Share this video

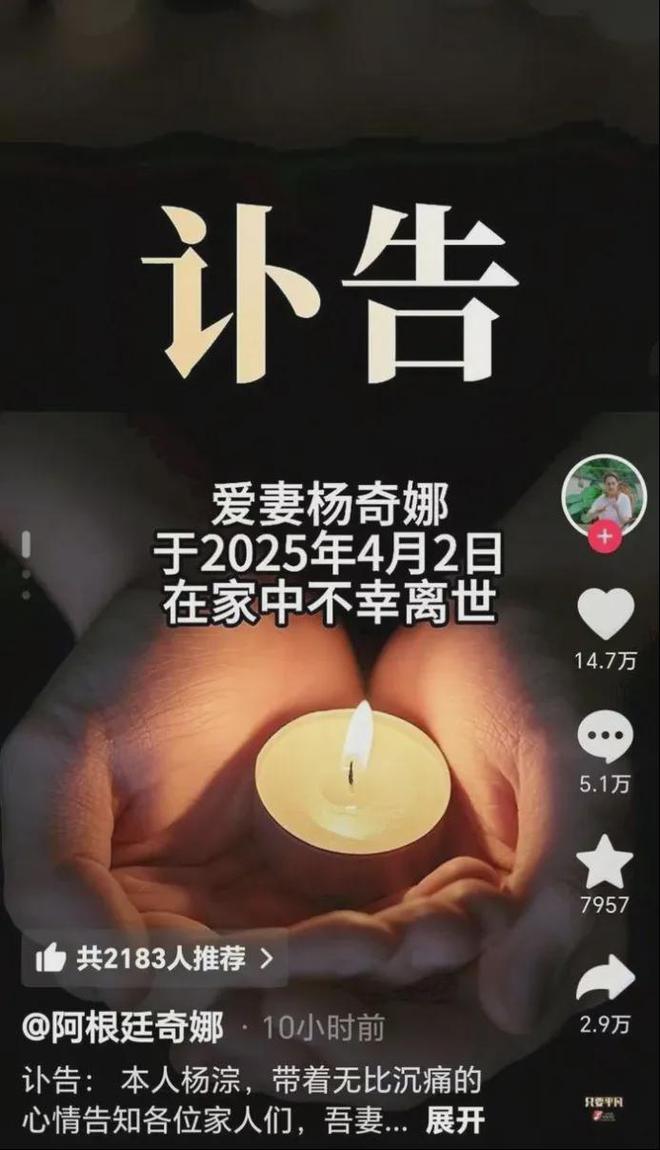(x=606, y=980)
